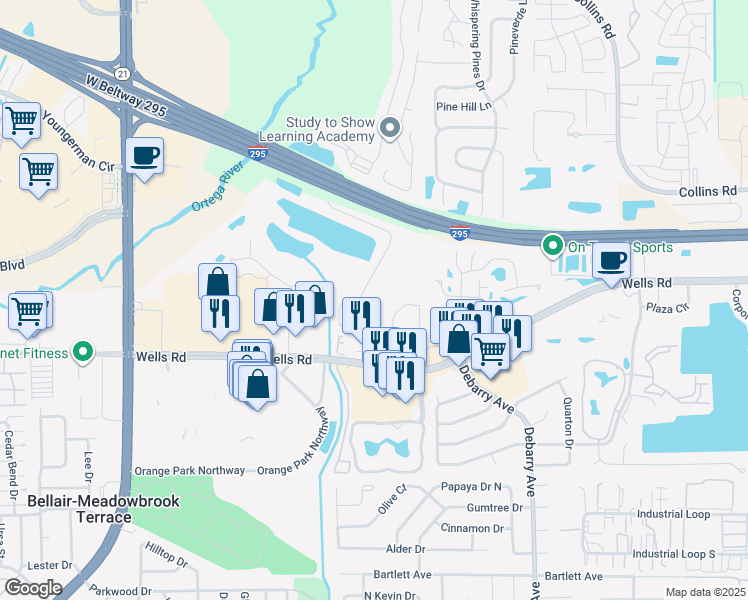Screen dimensions: 748x600
Task: Tap the coffee shop marker near Youngerman Cir
Action: point(146,156)
